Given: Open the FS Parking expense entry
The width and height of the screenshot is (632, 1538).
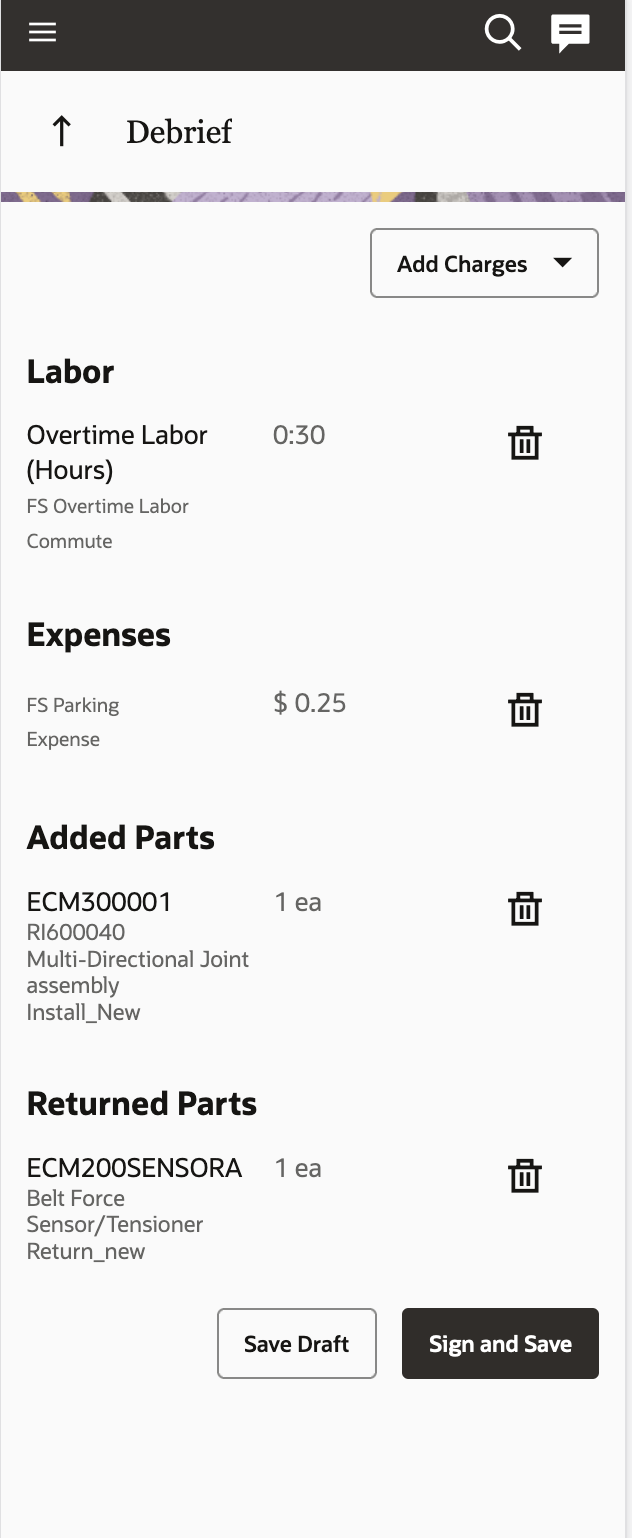Looking at the screenshot, I should tap(73, 706).
